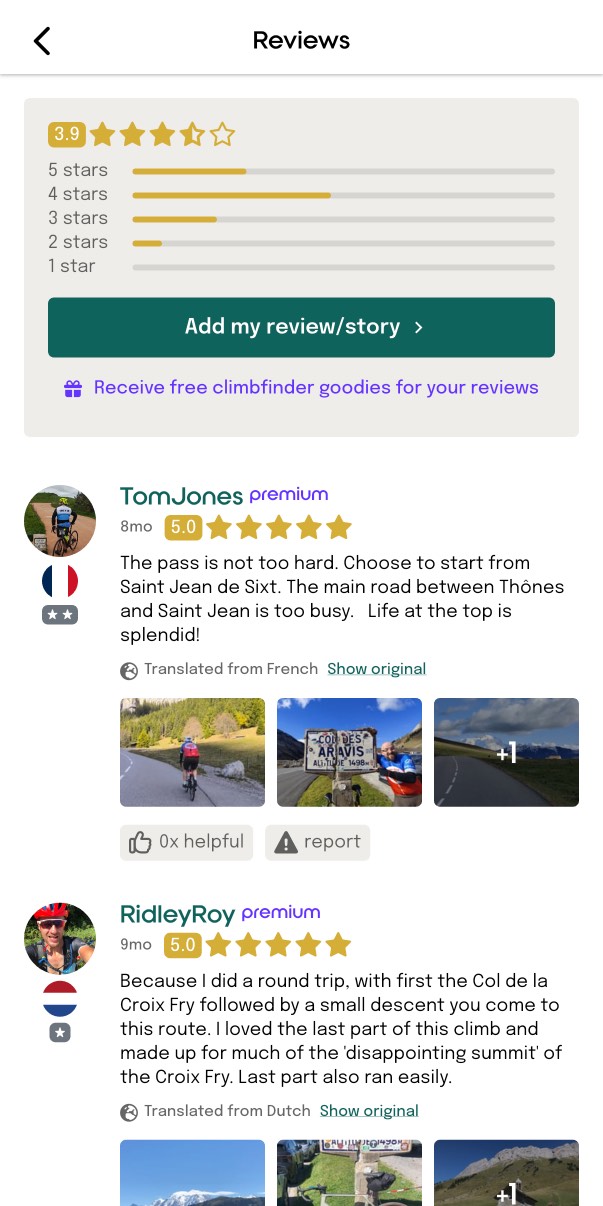Viewport: 603px width, 1206px height.
Task: Tap TomJones's profile avatar
Action: point(60,521)
